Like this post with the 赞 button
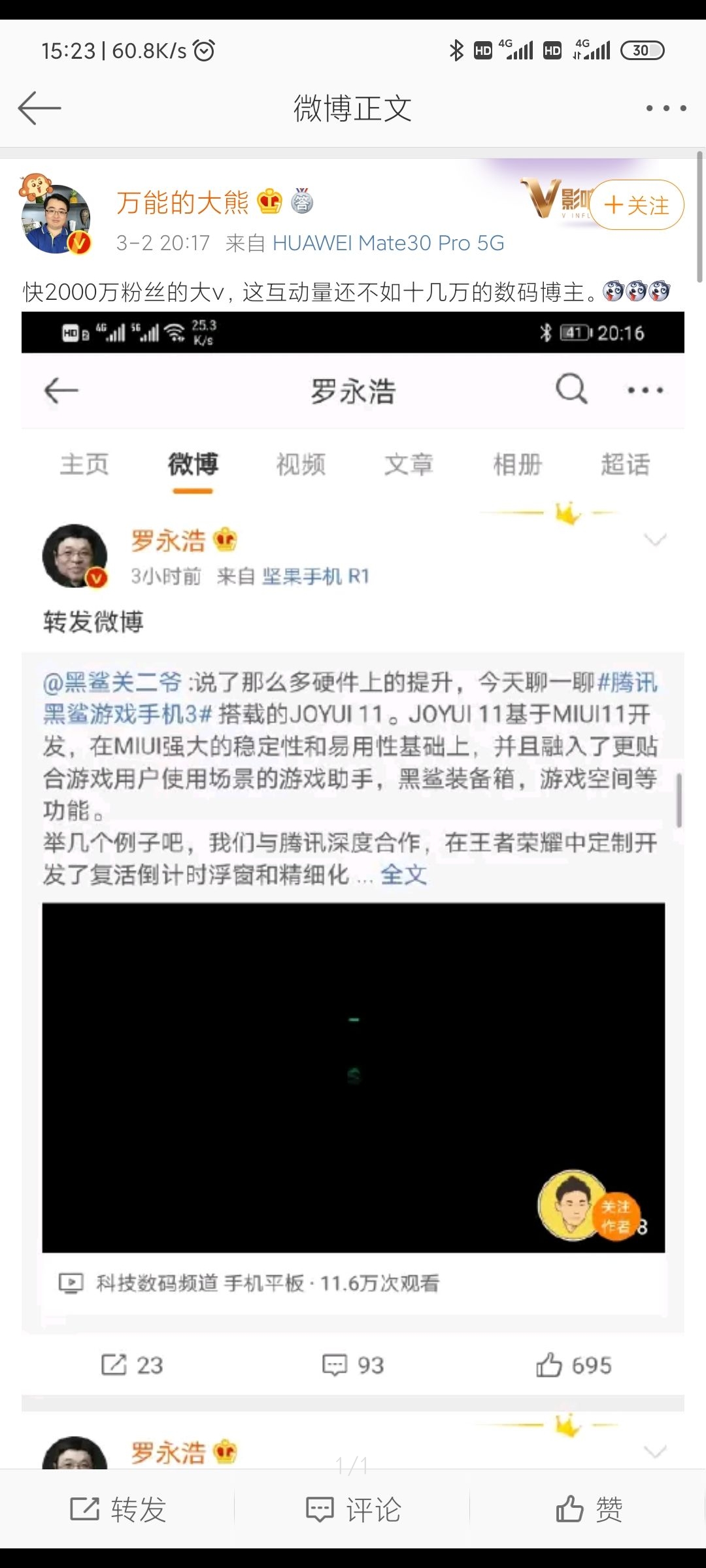Viewport: 706px width, 1568px height. (588, 1509)
